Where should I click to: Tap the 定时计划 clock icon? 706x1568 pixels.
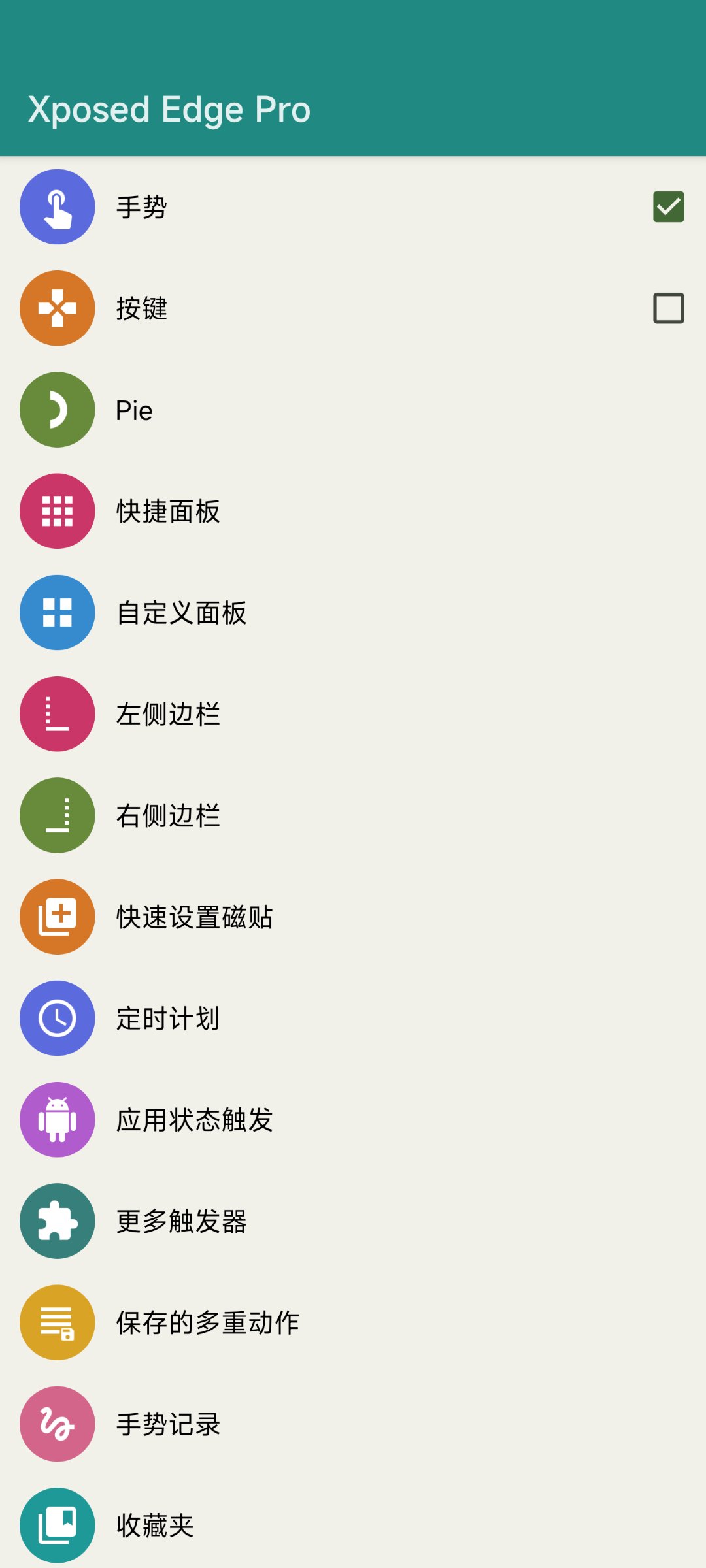point(57,1017)
